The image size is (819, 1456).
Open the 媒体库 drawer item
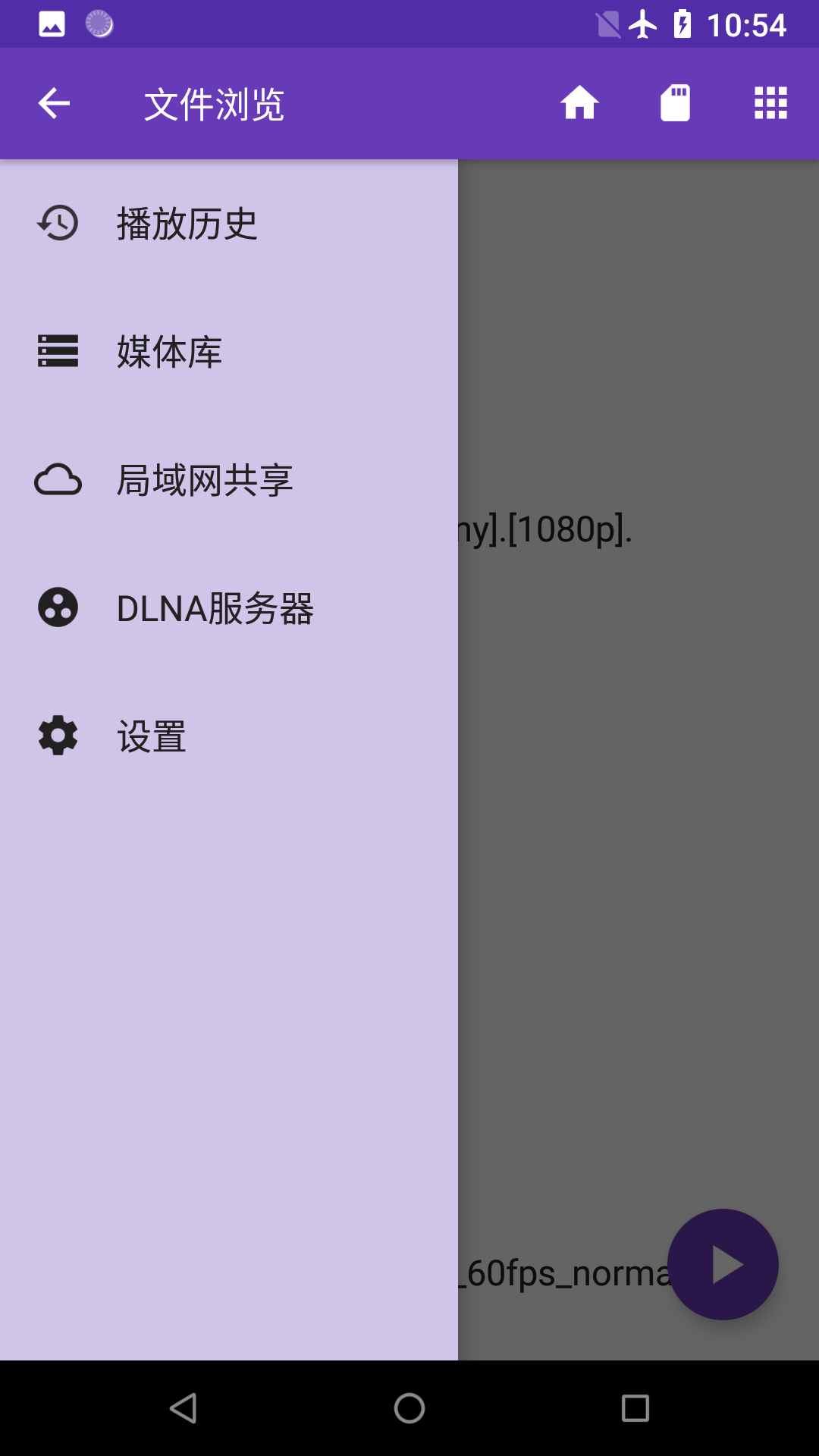click(169, 351)
